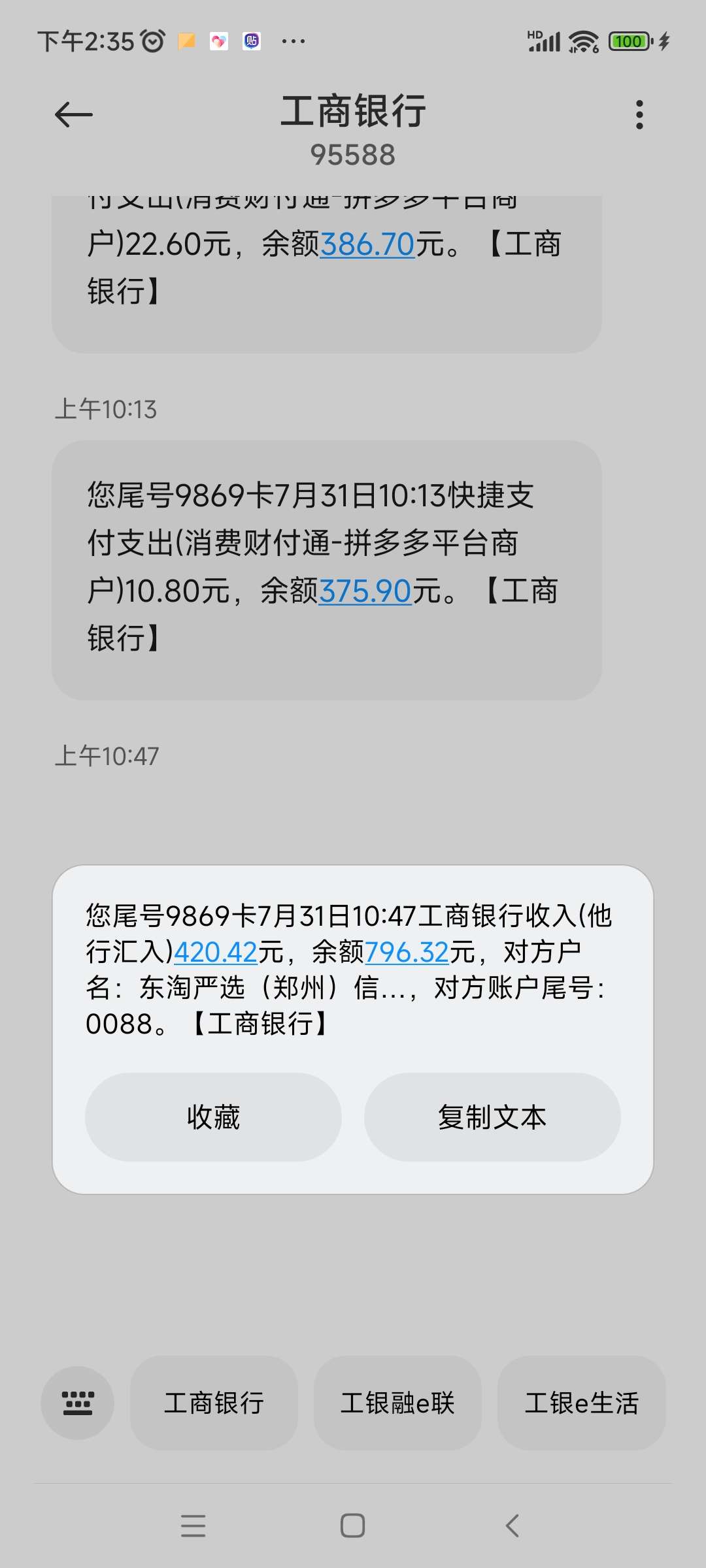Go to the system home screen
This screenshot has width=706, height=1568.
353,1526
